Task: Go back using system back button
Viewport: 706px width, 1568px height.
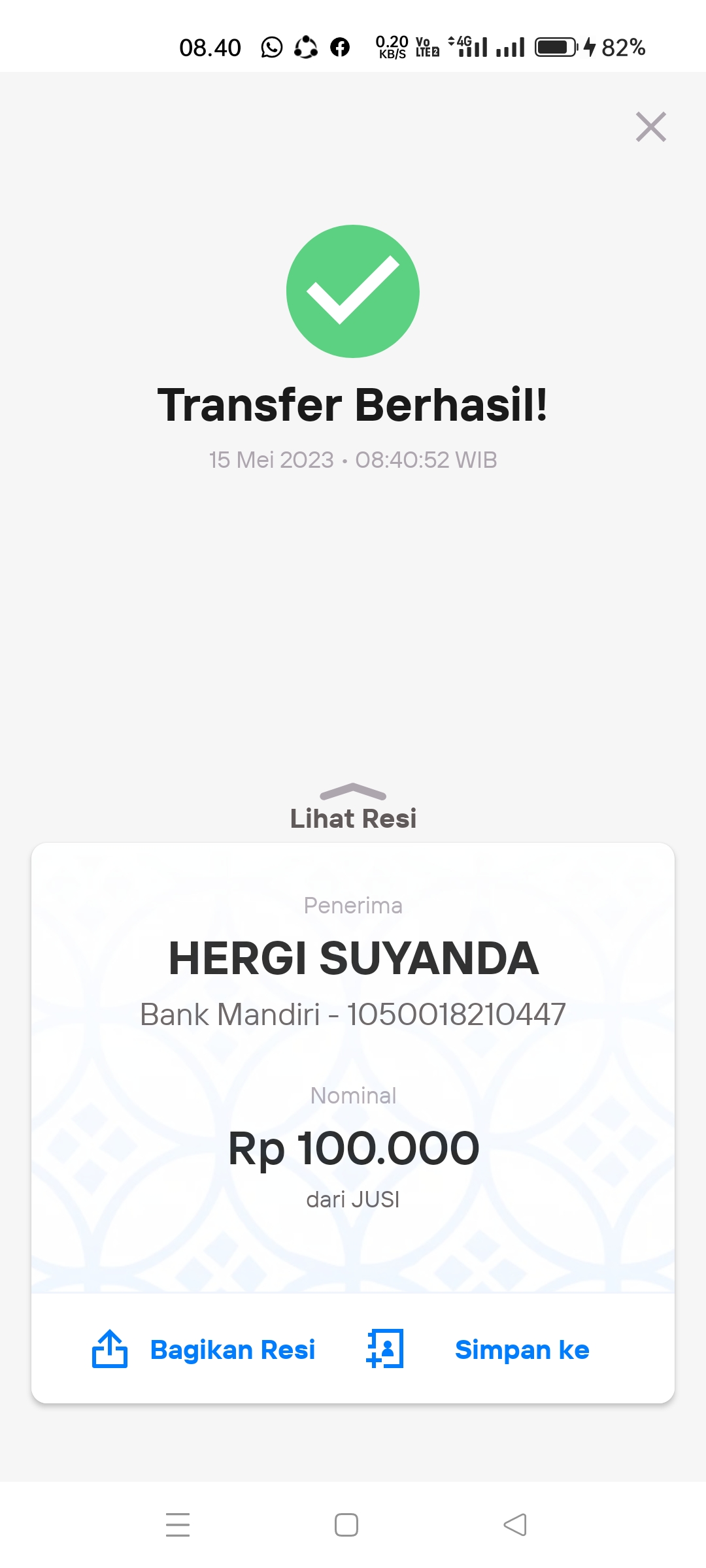Action: pyautogui.click(x=515, y=1525)
